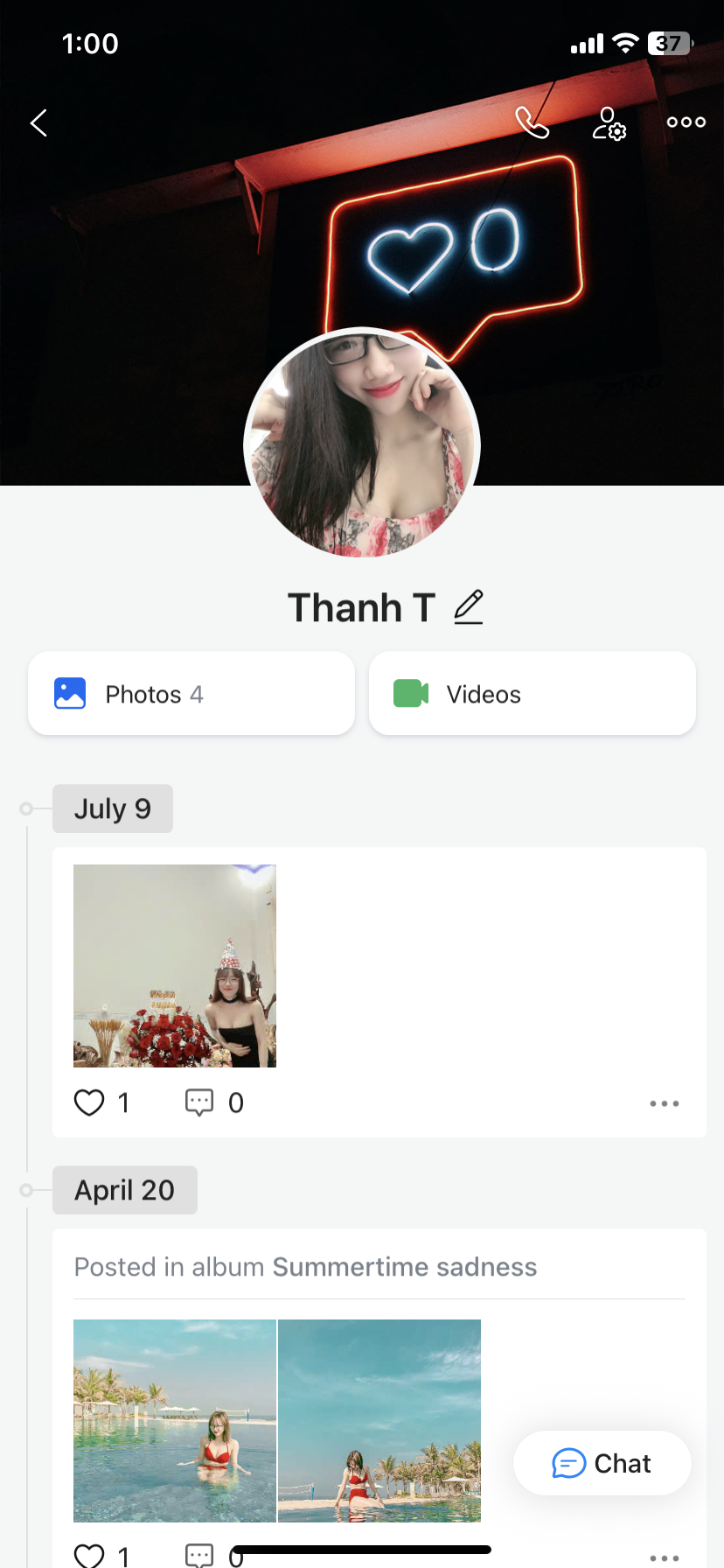Comment on the July 9 post
Viewport: 724px width, 1568px height.
coord(199,1102)
